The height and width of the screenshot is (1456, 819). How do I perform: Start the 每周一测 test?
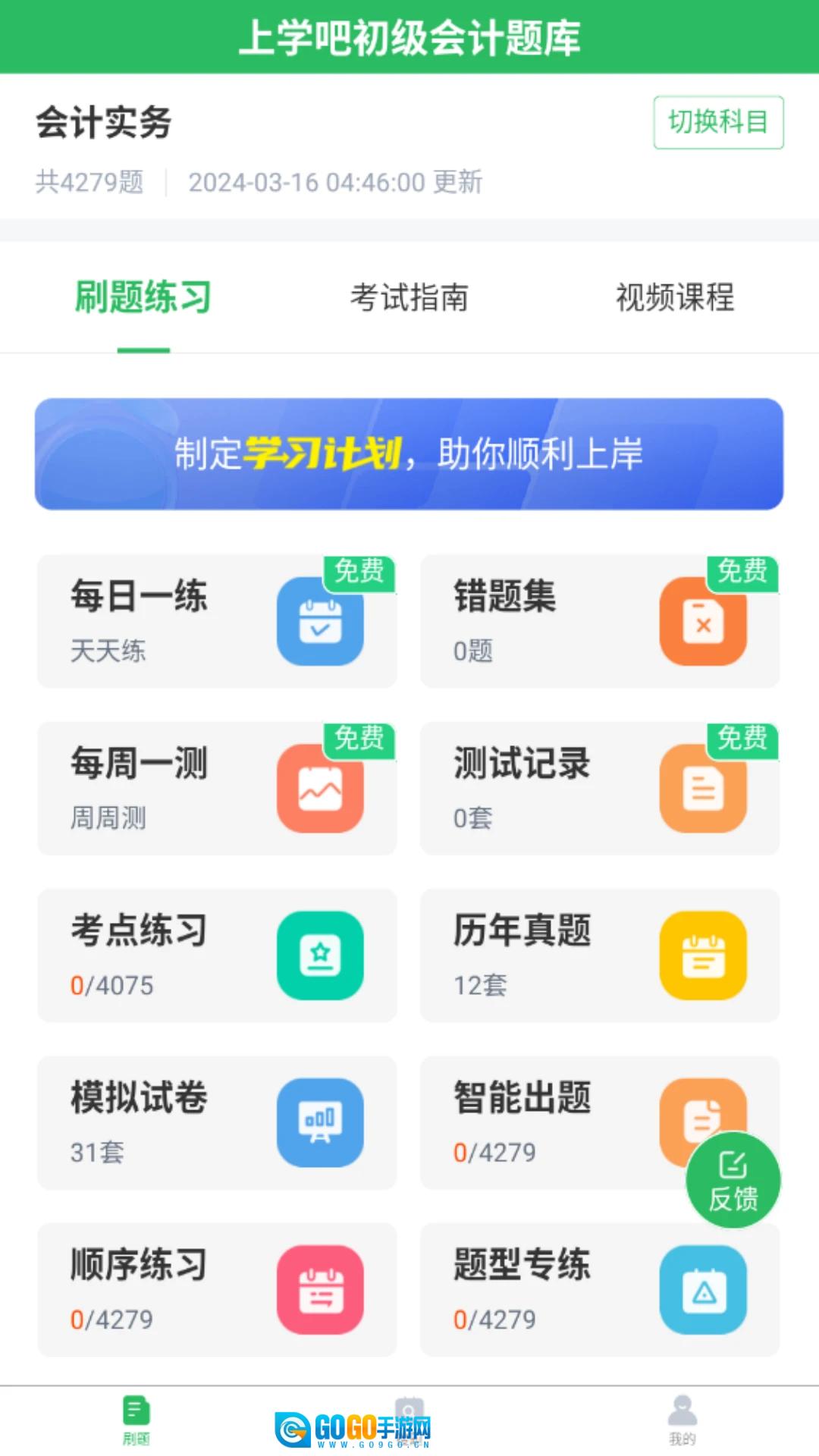pyautogui.click(x=217, y=788)
